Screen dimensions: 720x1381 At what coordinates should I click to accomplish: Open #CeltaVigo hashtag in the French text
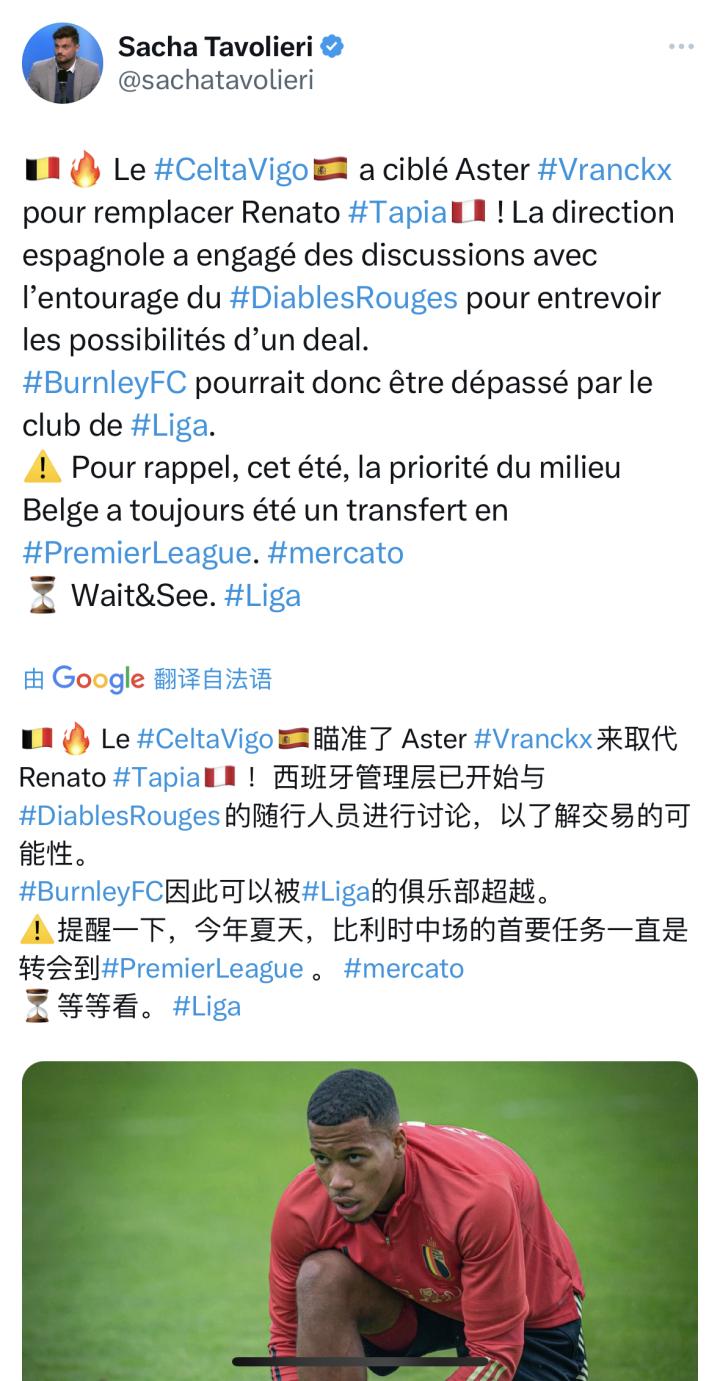231,170
